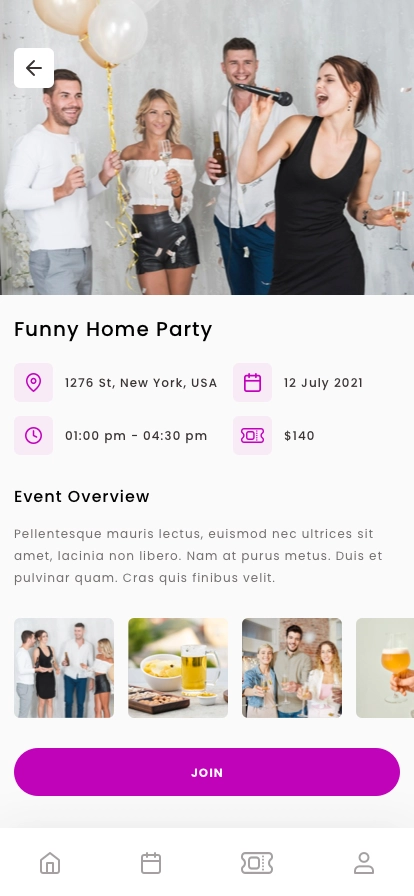Switch to the calendar tab
The width and height of the screenshot is (414, 896).
(151, 863)
